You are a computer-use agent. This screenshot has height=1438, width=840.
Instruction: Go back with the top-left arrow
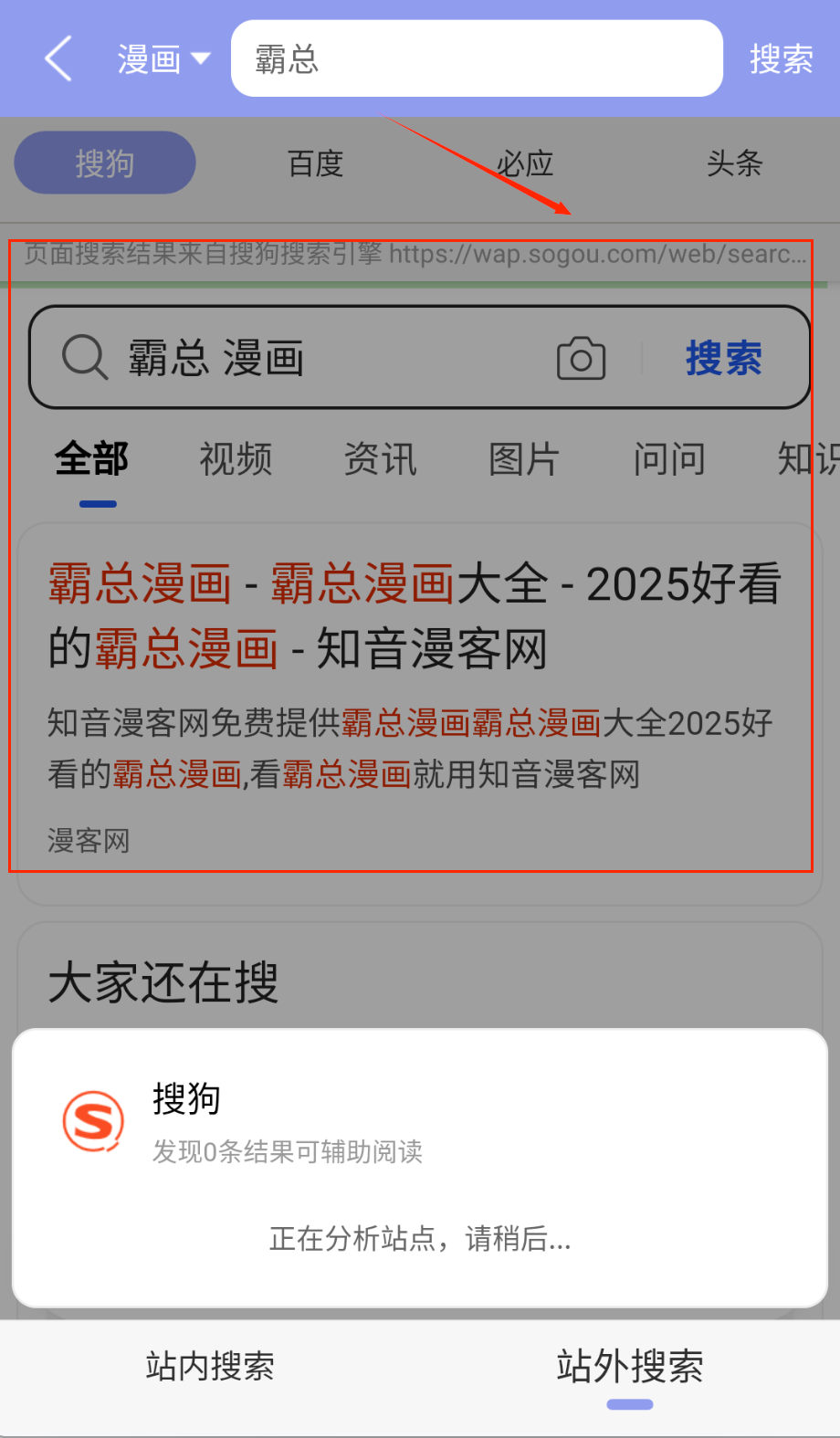click(58, 60)
